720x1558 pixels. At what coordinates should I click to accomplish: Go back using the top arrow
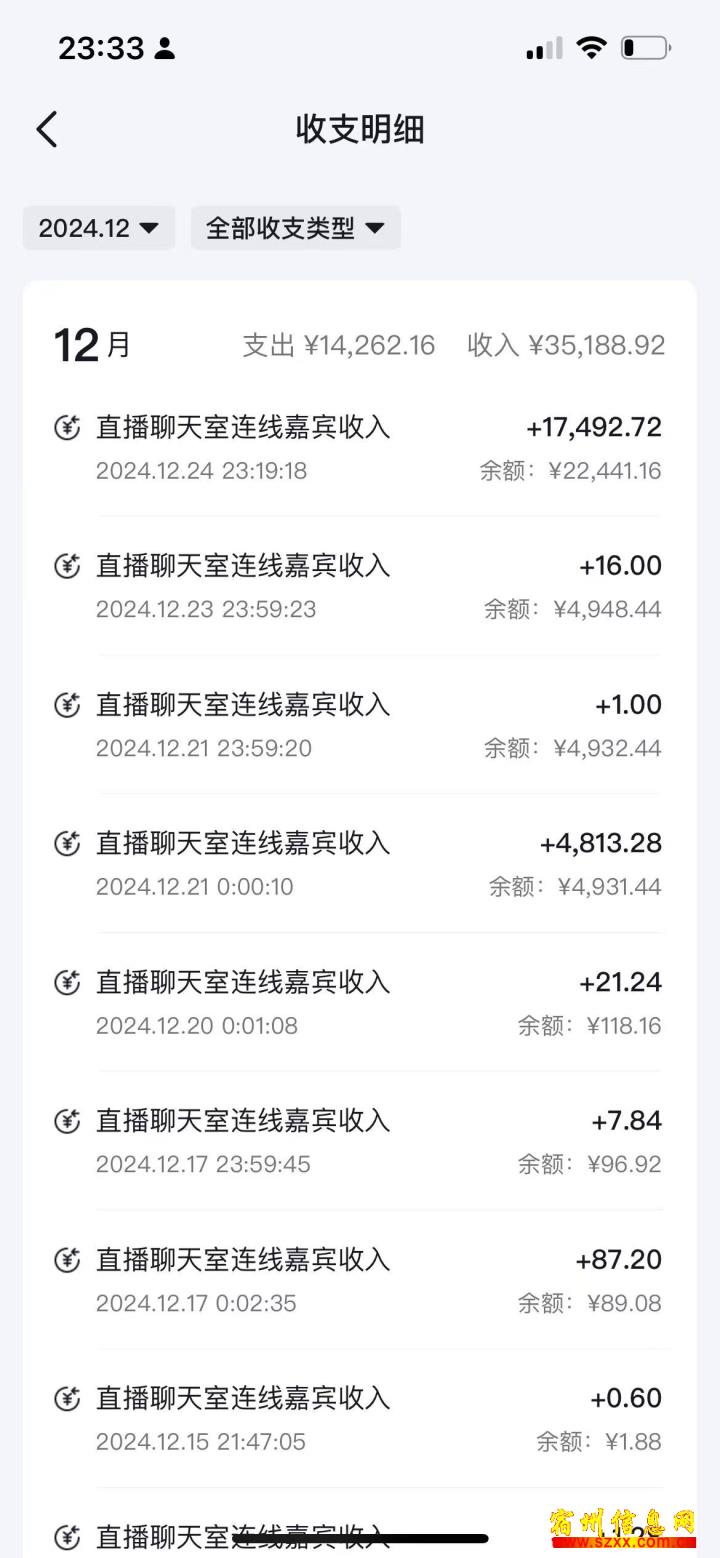point(47,130)
